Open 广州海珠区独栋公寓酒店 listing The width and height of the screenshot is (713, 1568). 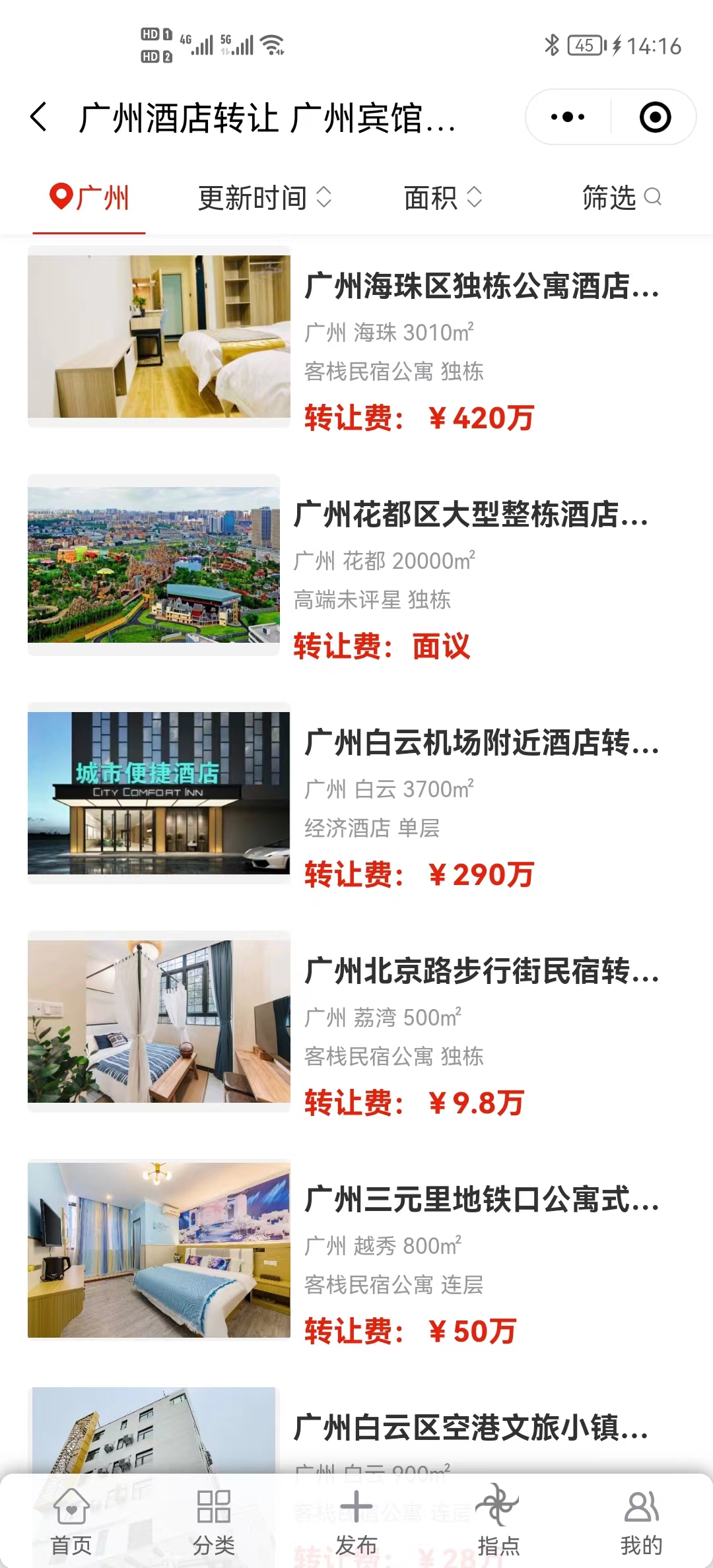coord(481,286)
